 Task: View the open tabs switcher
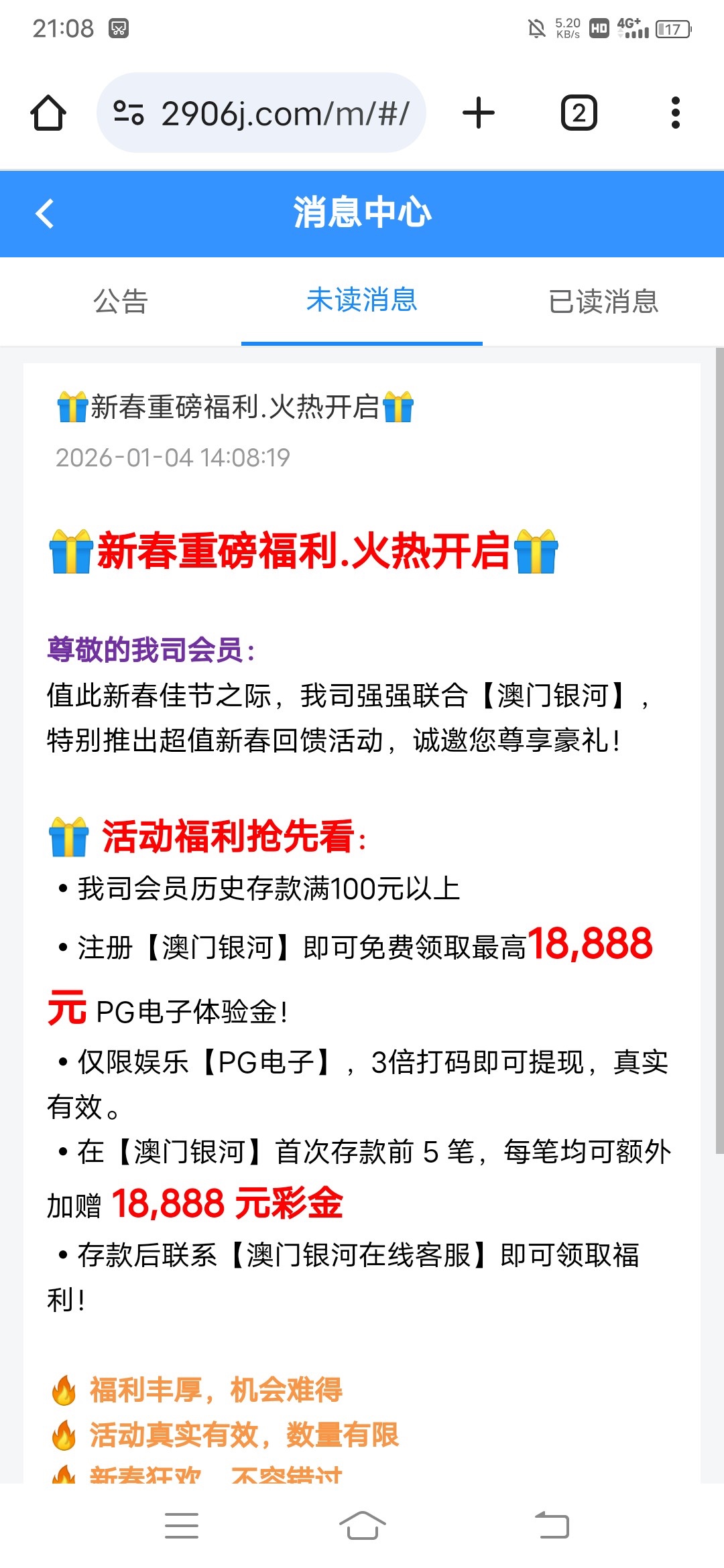click(579, 113)
